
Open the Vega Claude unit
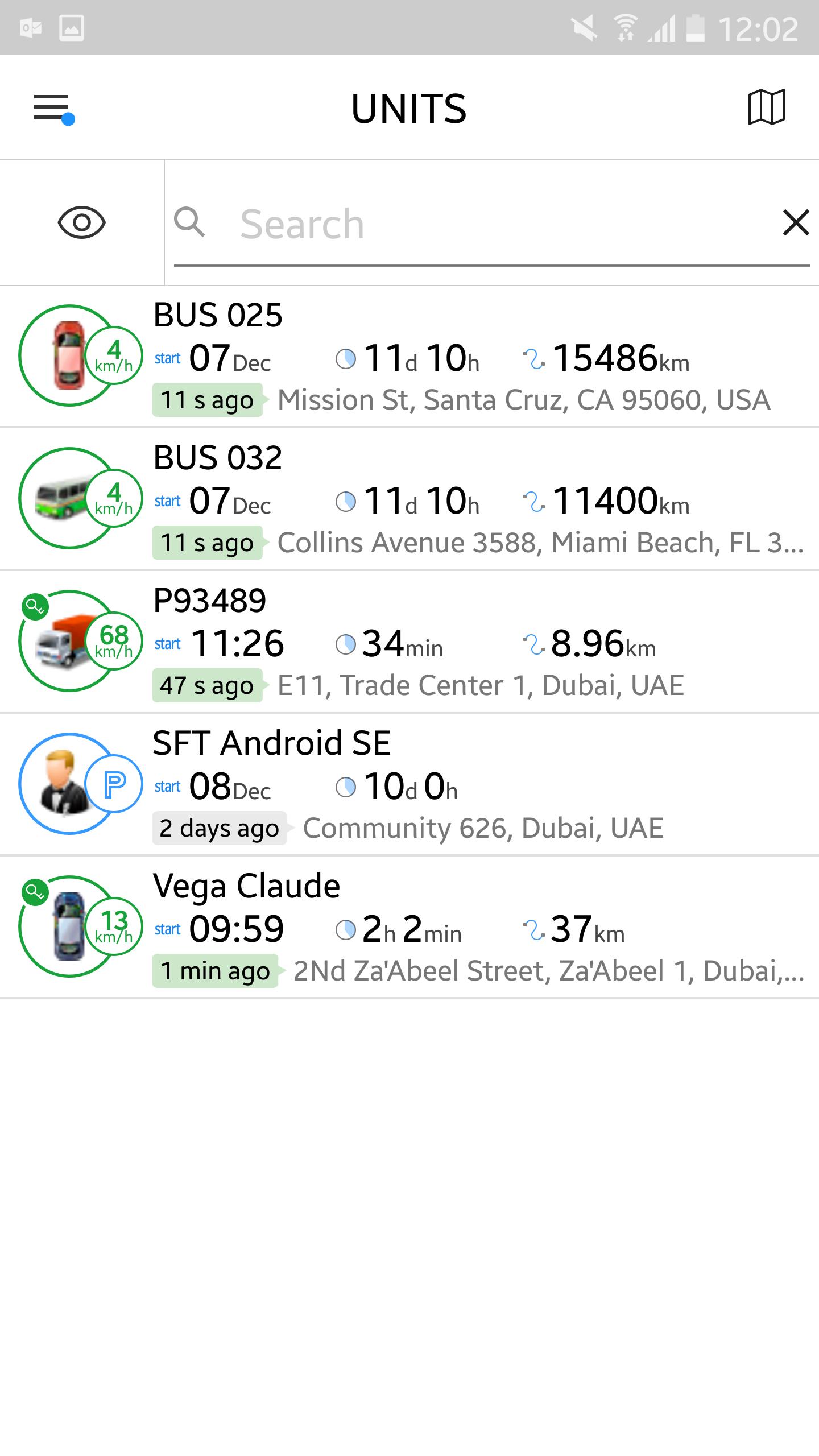pos(409,927)
